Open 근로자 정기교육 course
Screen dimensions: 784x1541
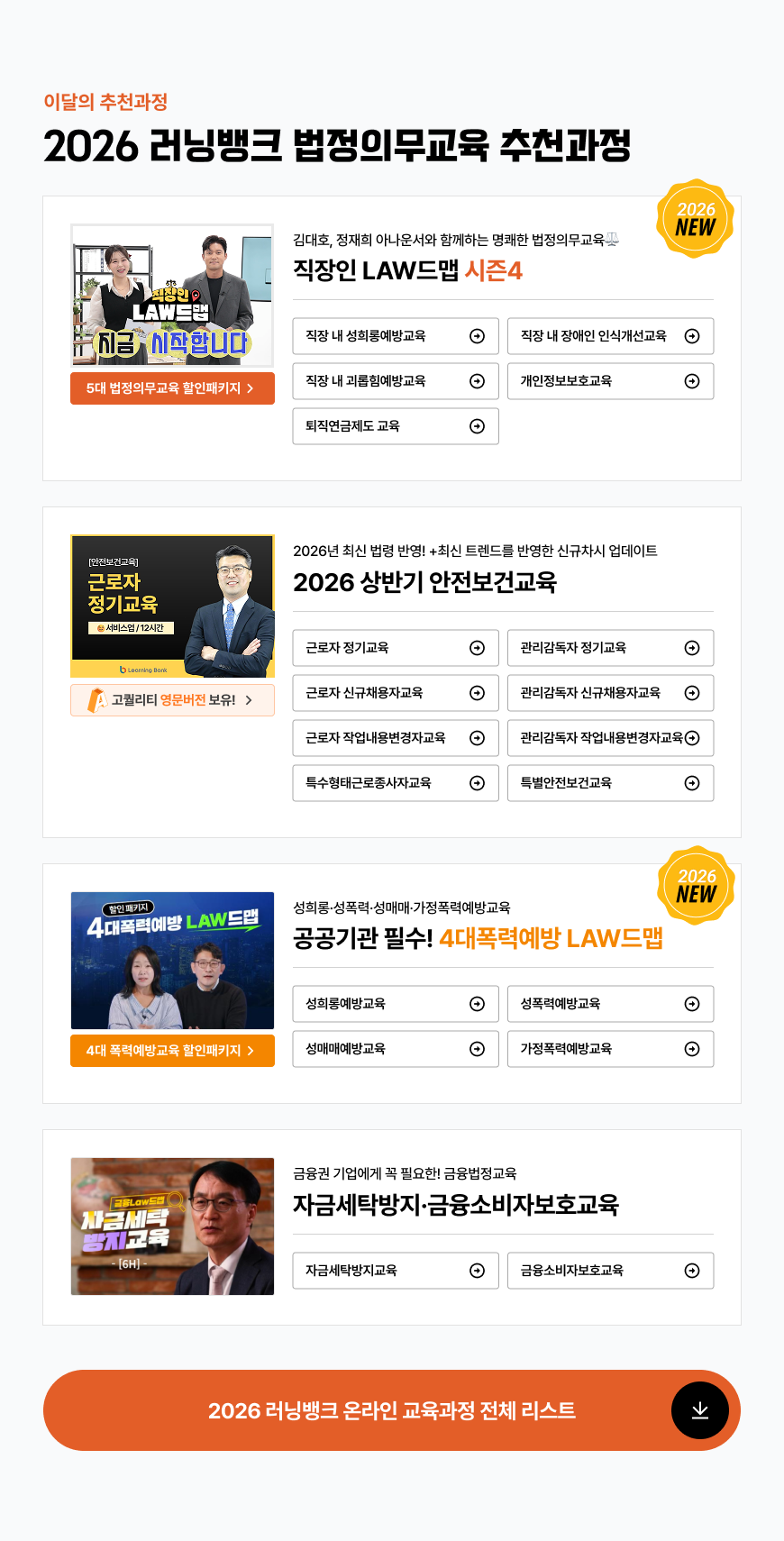[x=395, y=648]
